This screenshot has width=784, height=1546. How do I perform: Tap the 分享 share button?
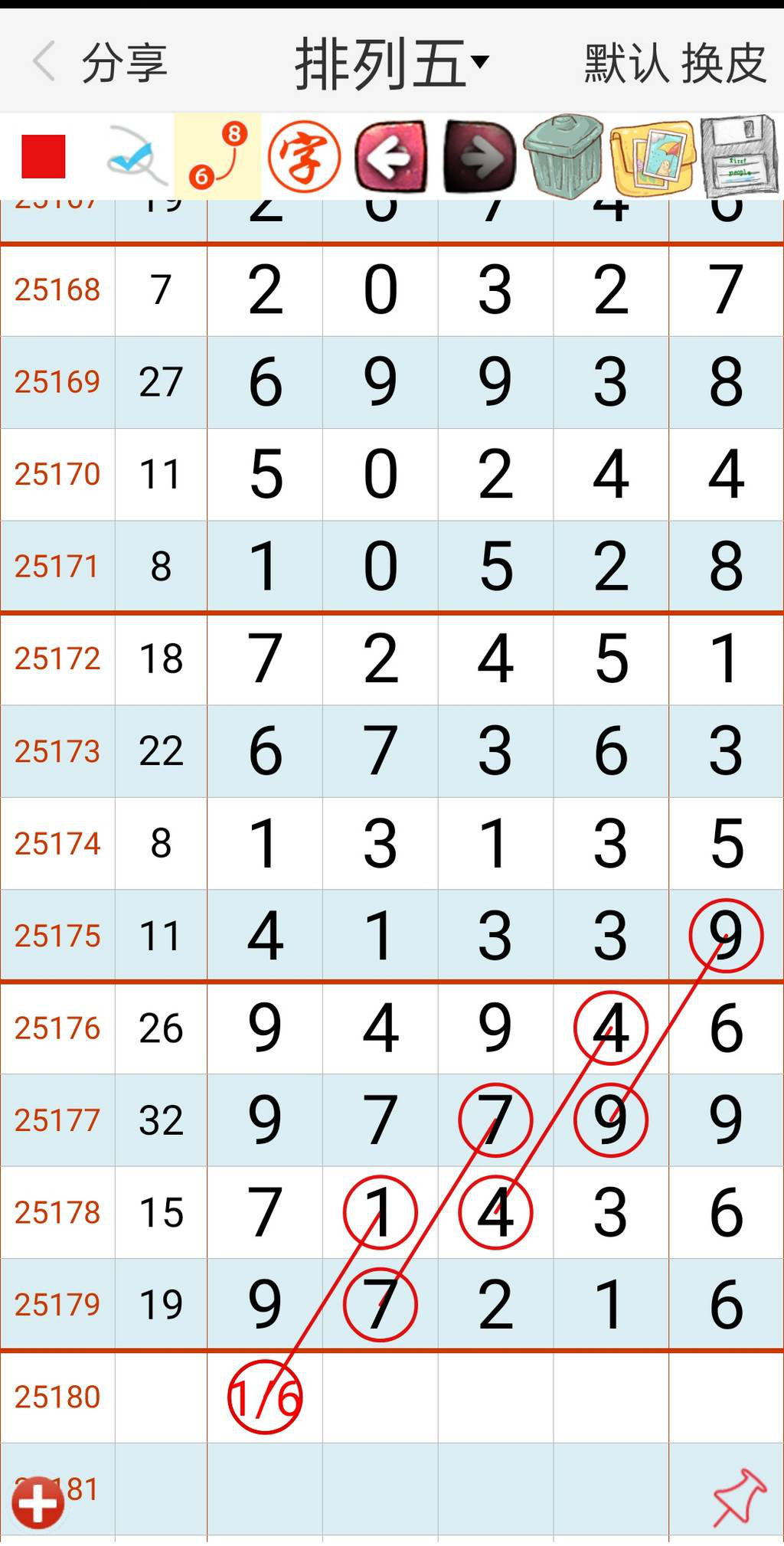[x=125, y=63]
